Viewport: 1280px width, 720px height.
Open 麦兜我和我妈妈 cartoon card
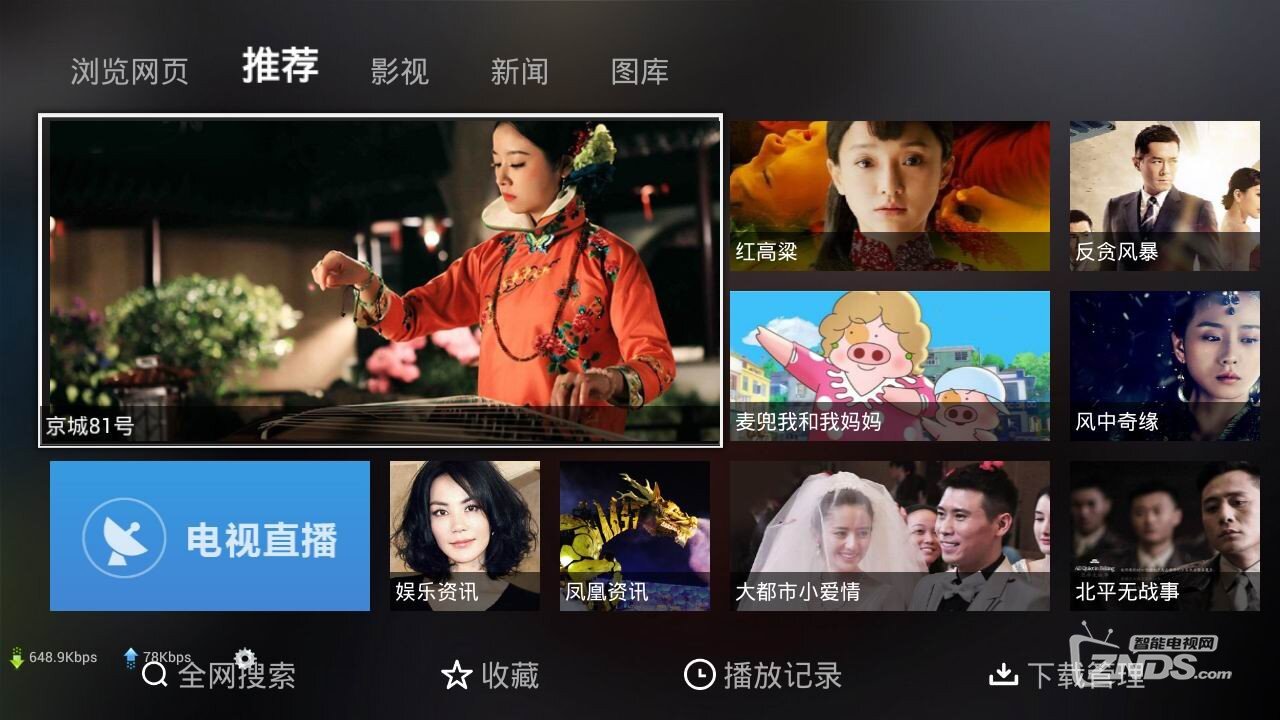click(889, 365)
